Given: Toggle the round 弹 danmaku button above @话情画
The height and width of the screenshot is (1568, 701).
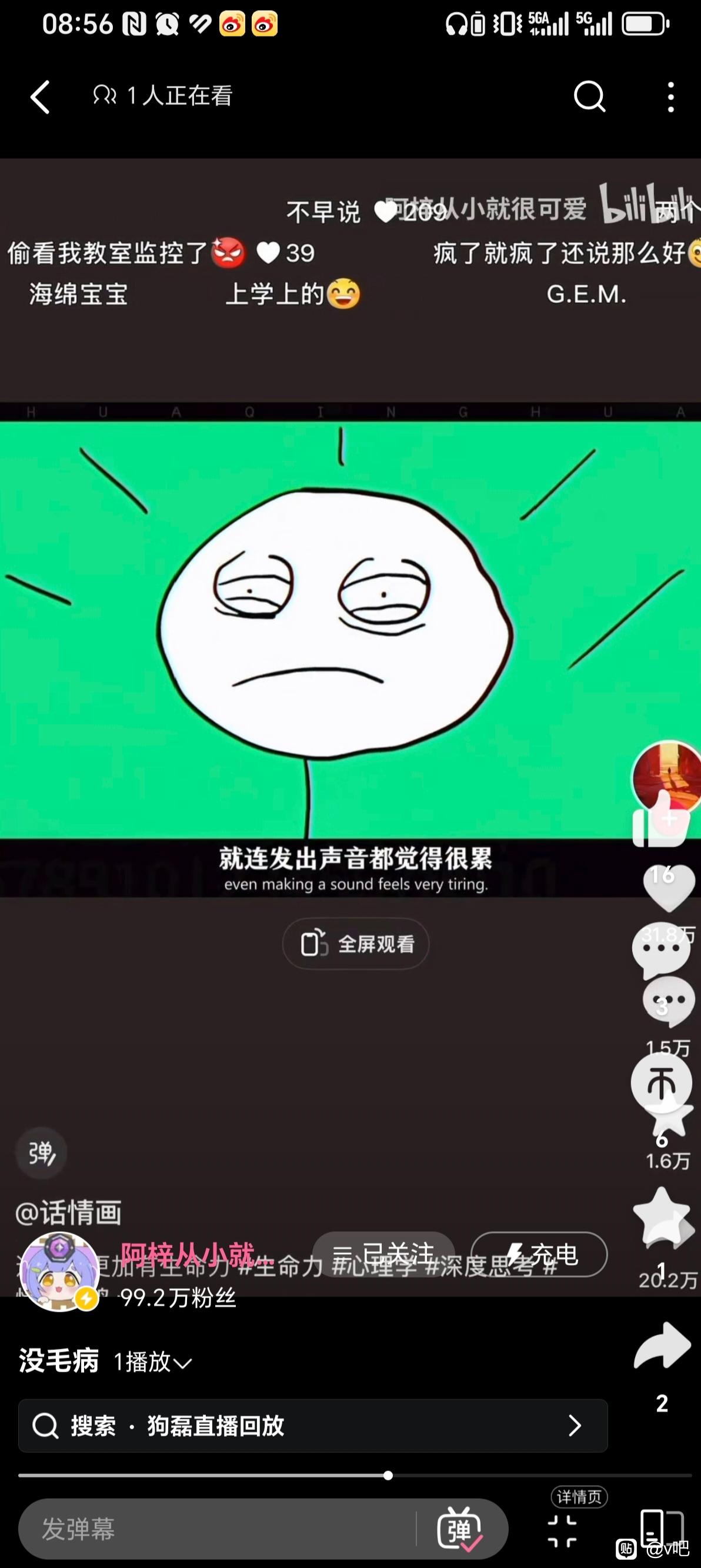Looking at the screenshot, I should (41, 1152).
